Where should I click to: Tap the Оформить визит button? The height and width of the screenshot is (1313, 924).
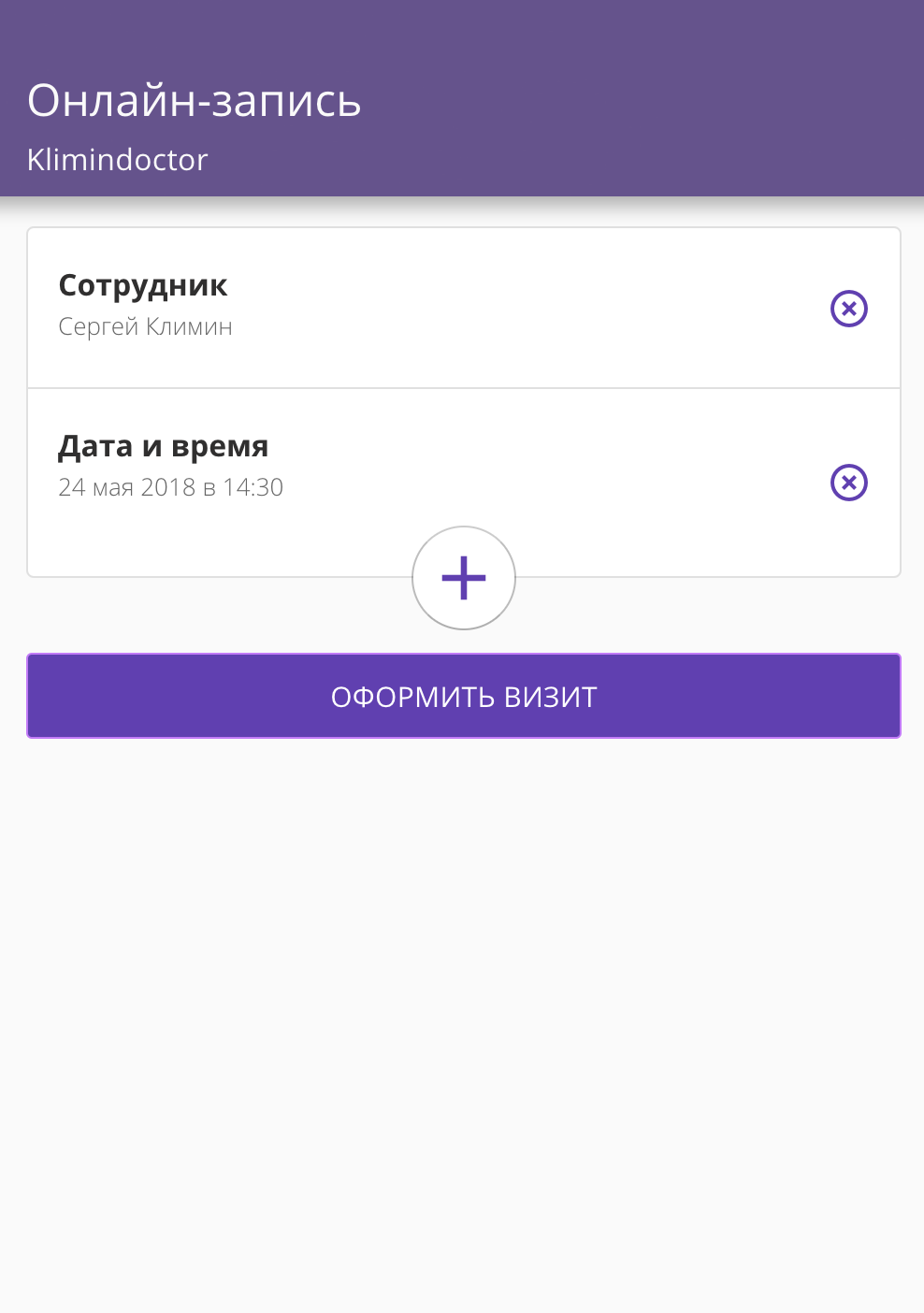(x=464, y=696)
